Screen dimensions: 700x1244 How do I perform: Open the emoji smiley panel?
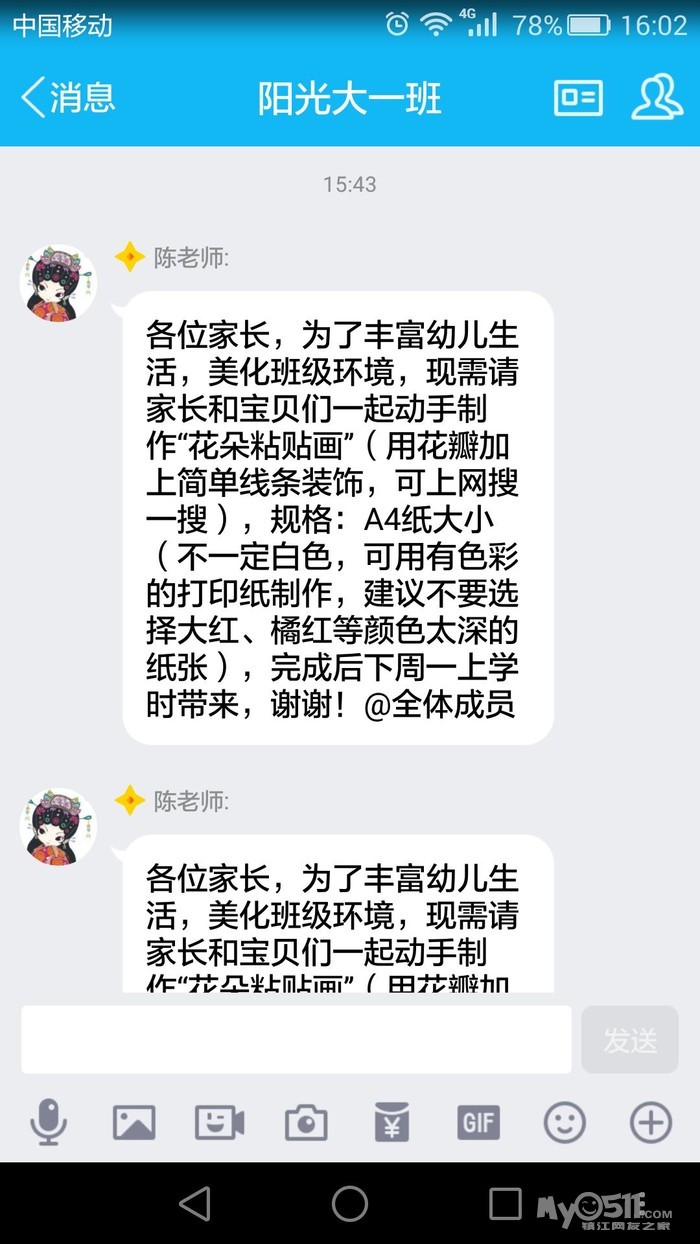click(x=564, y=1123)
